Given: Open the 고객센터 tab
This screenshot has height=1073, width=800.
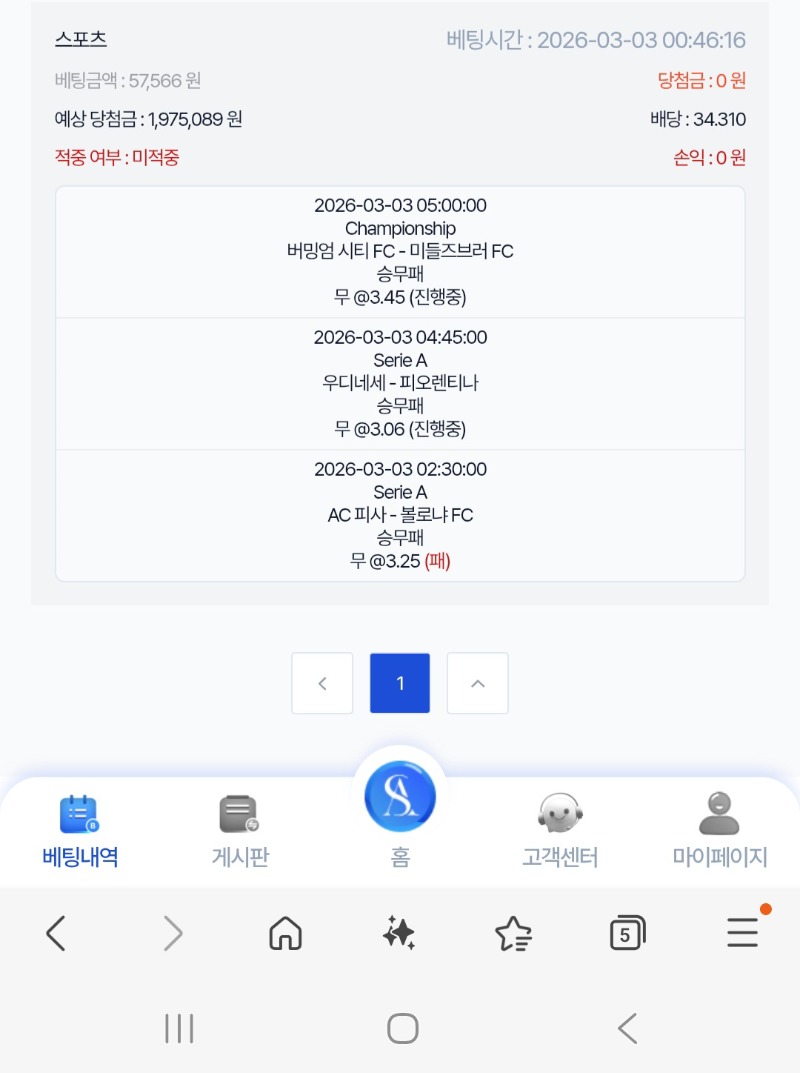Looking at the screenshot, I should pos(560,830).
